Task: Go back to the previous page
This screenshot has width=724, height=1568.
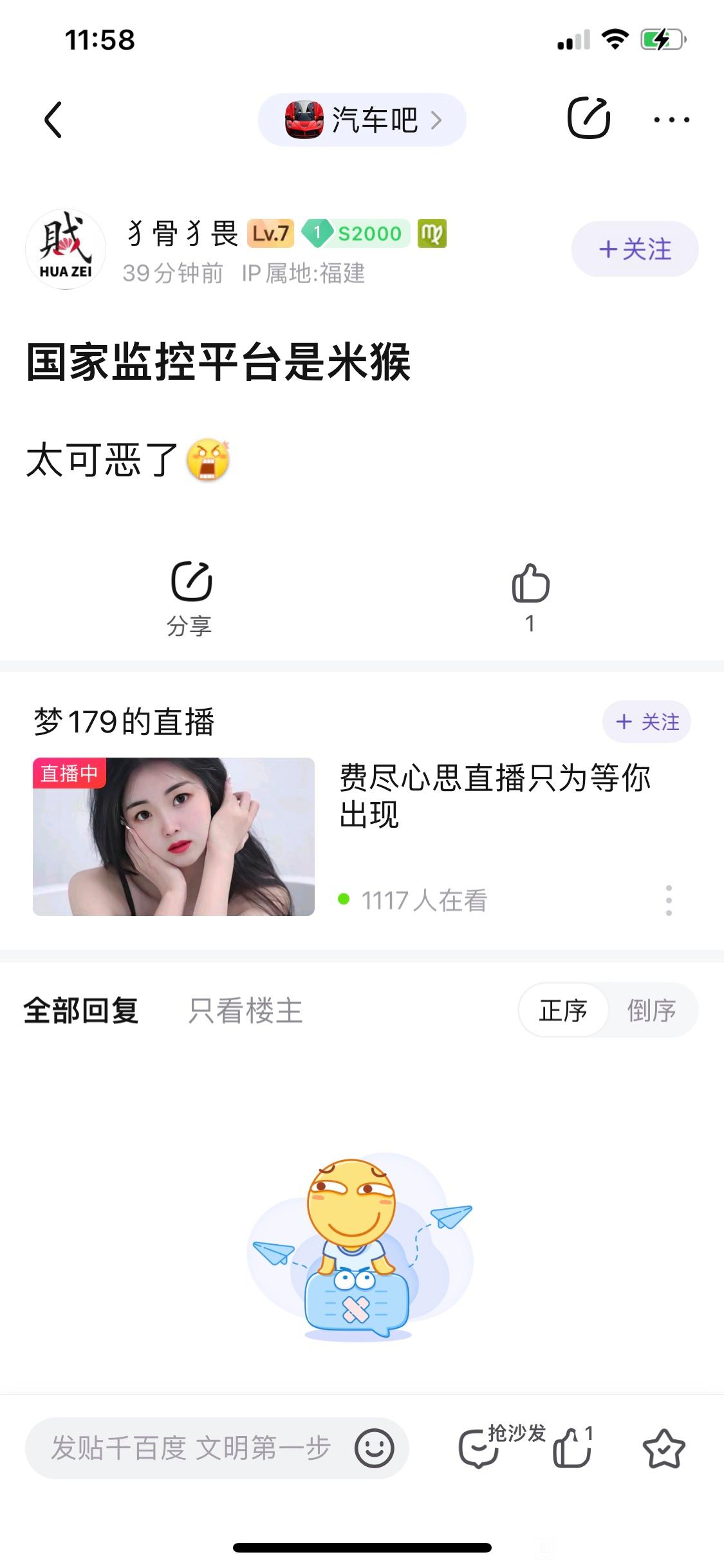Action: (53, 120)
